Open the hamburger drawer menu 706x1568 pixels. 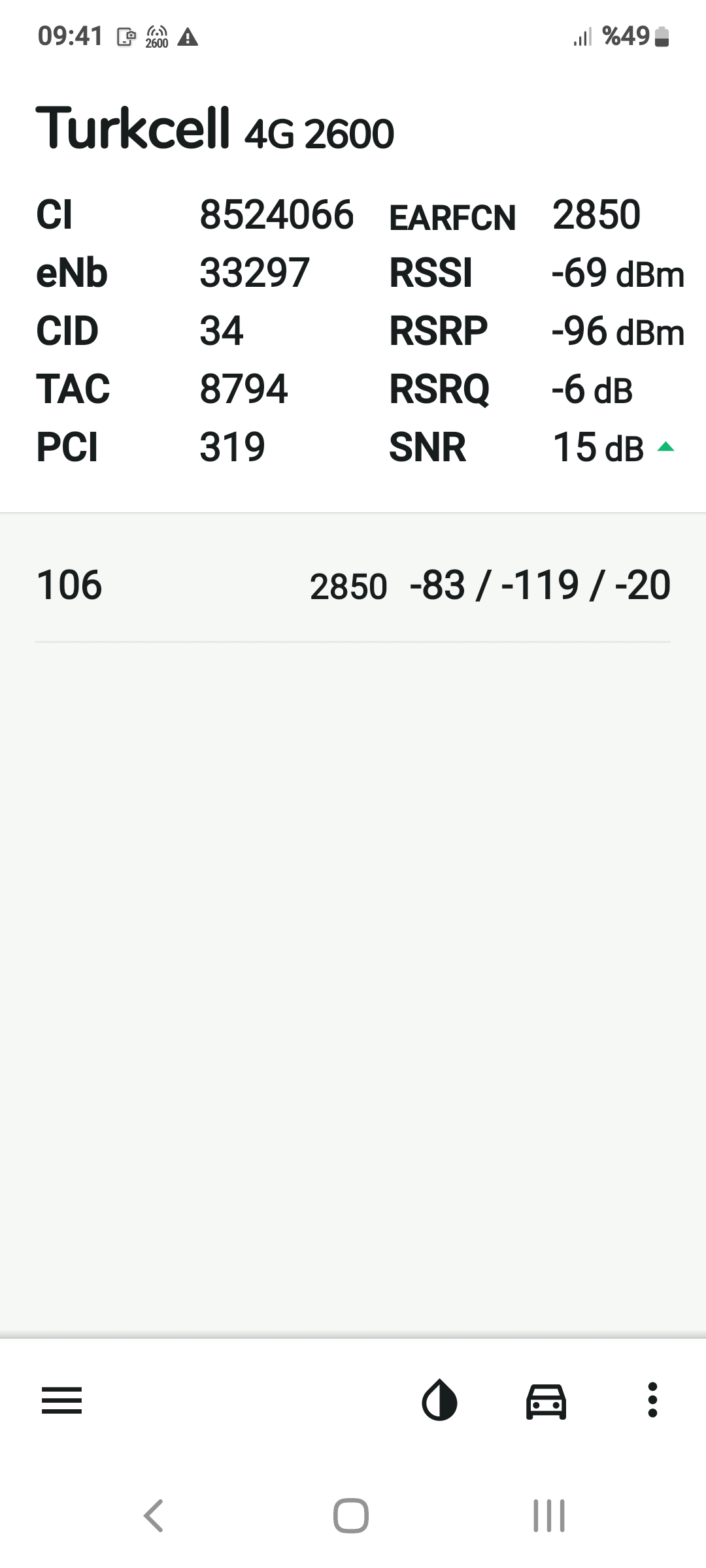coord(61,1401)
